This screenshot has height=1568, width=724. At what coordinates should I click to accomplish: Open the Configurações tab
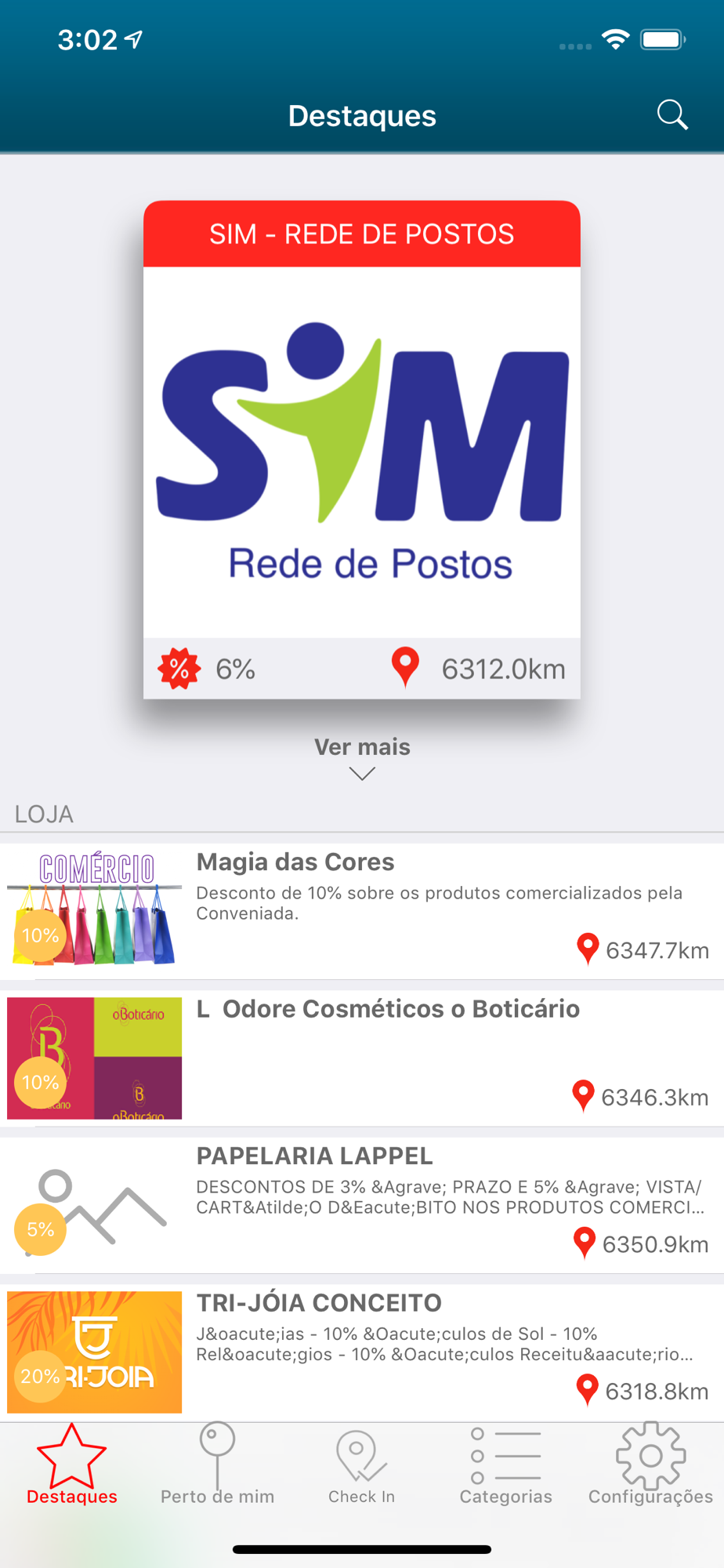[650, 1465]
